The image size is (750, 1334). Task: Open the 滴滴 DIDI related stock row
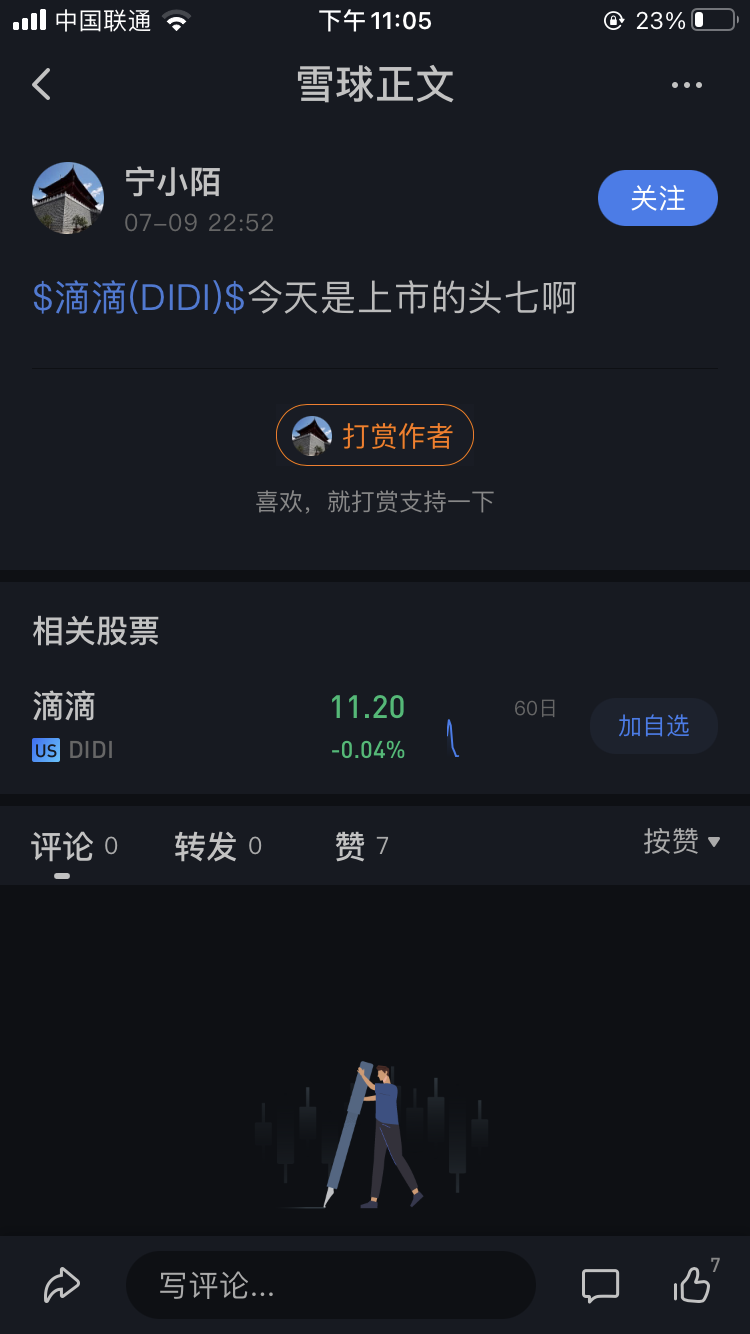(x=200, y=725)
